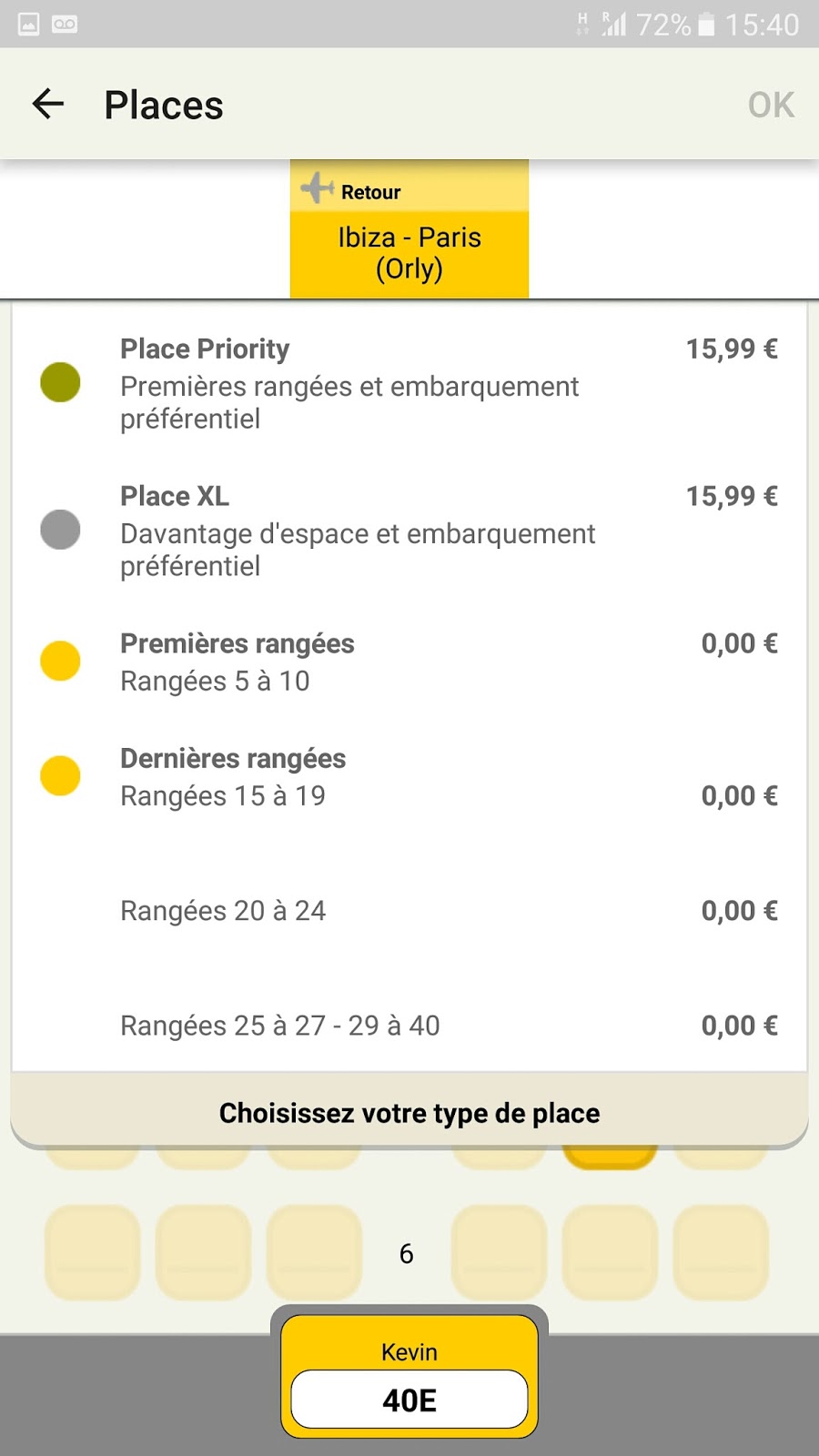
Task: Tap the gray dot next to Place XL
Action: 60,529
